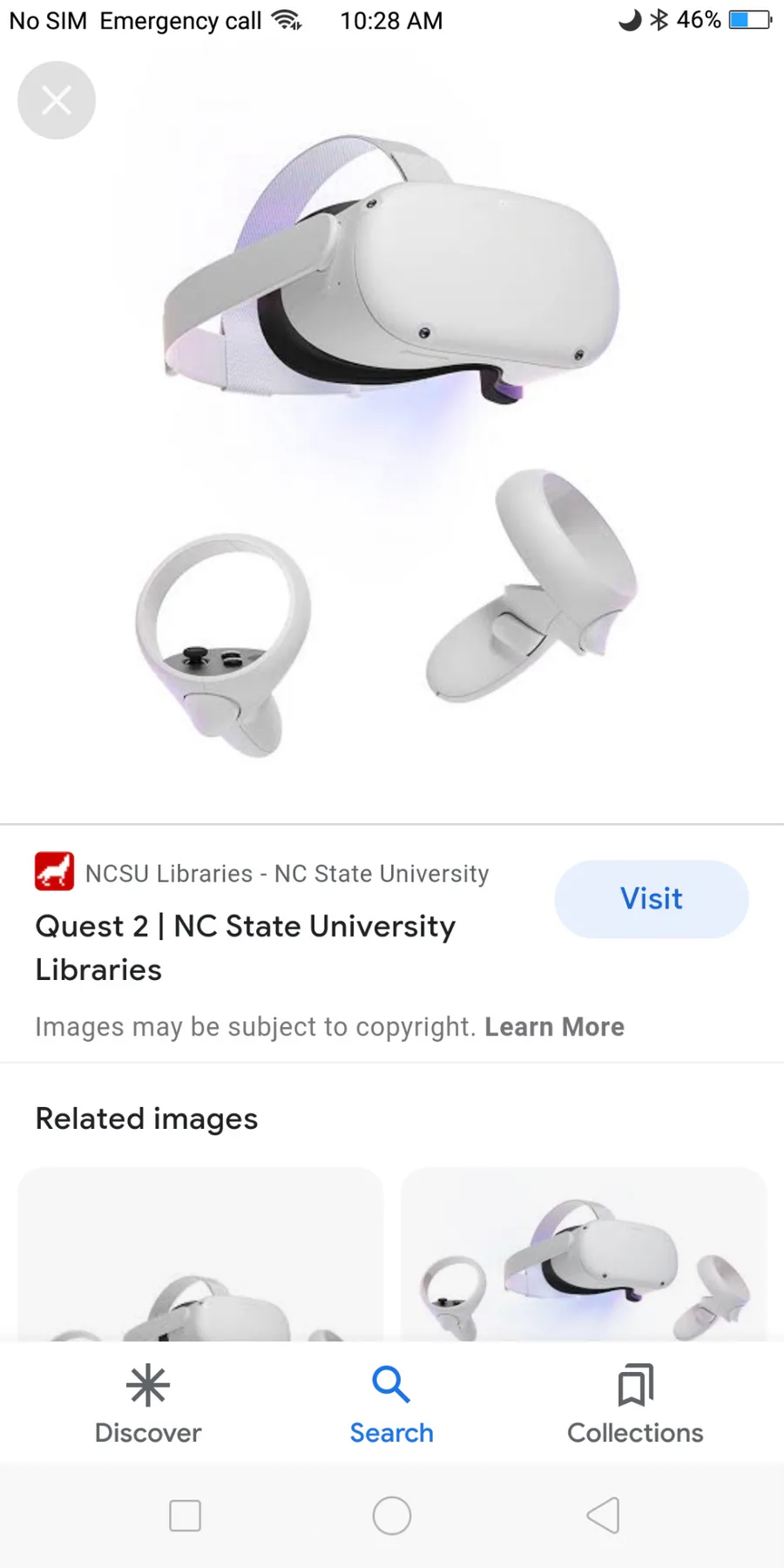Go to the Collections tab

(x=635, y=1404)
